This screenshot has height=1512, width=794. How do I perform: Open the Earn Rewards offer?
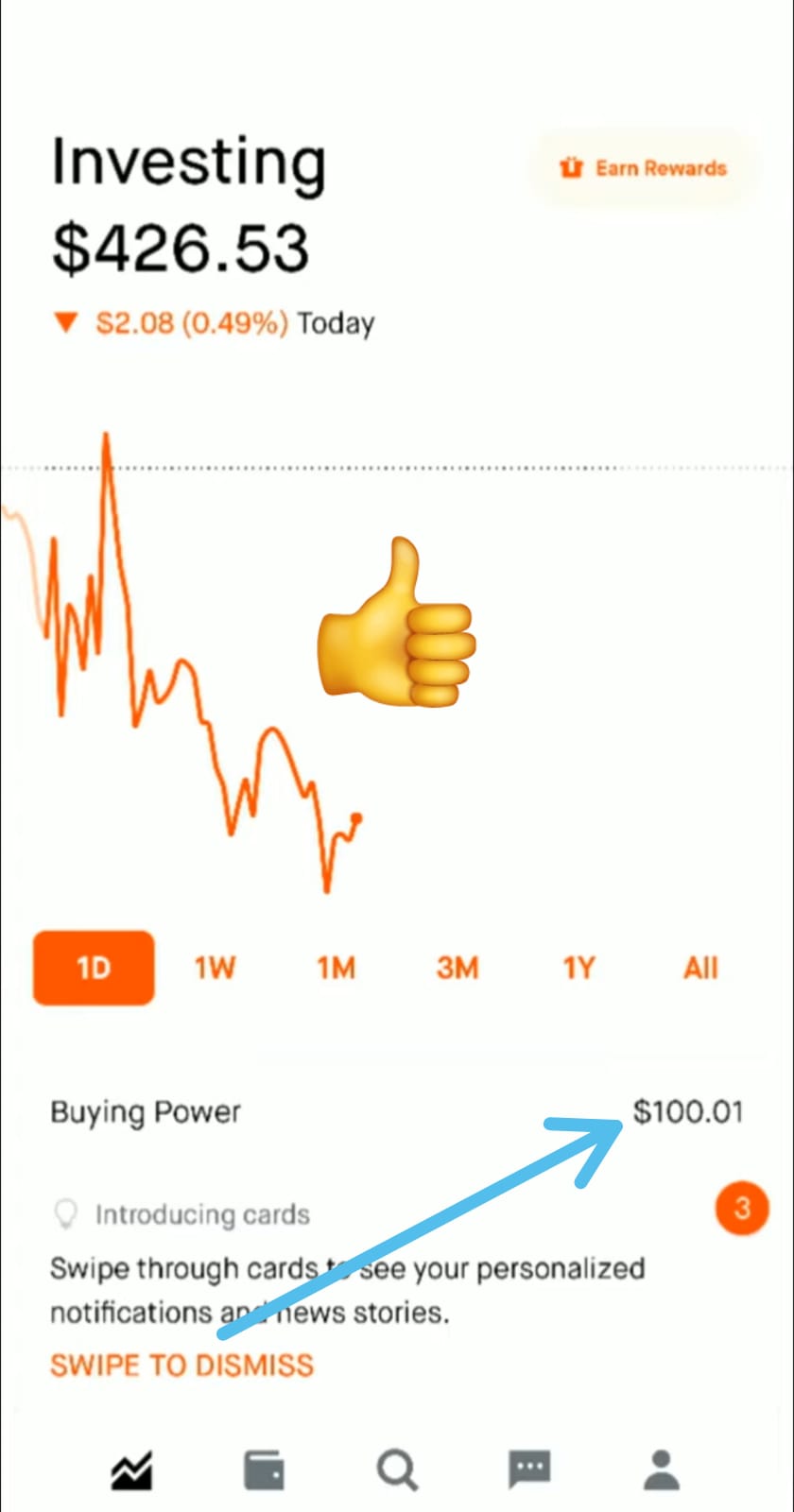point(644,168)
